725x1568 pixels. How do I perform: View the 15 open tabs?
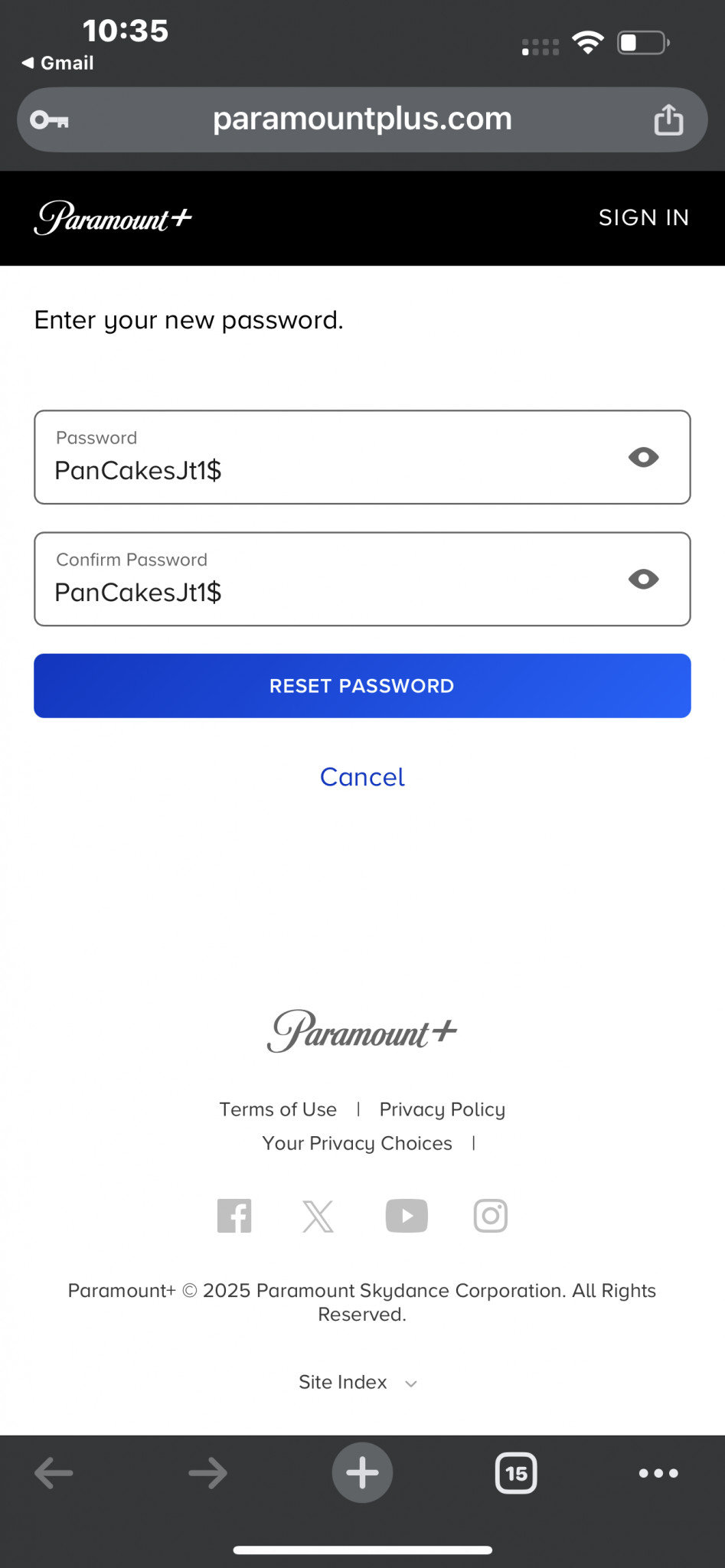pos(517,1472)
